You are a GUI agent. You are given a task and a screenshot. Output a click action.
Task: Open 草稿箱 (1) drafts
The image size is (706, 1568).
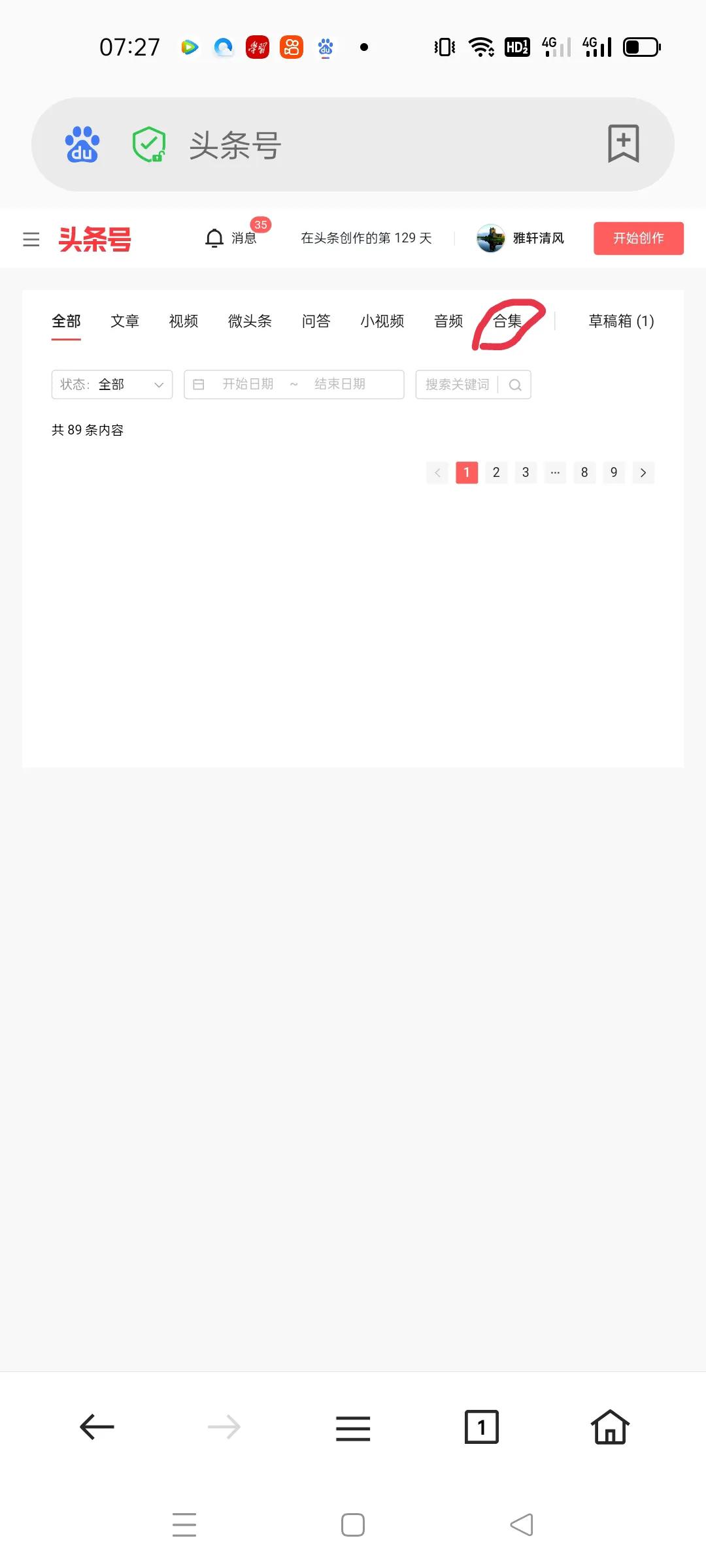[x=620, y=321]
